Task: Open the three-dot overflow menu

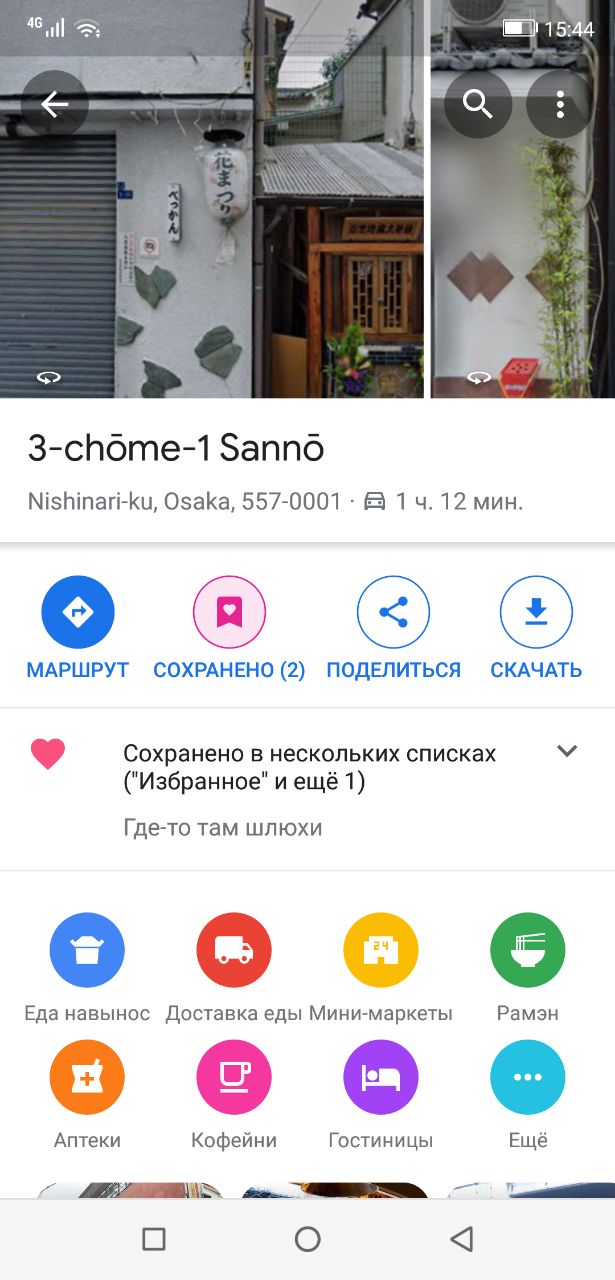Action: 560,104
